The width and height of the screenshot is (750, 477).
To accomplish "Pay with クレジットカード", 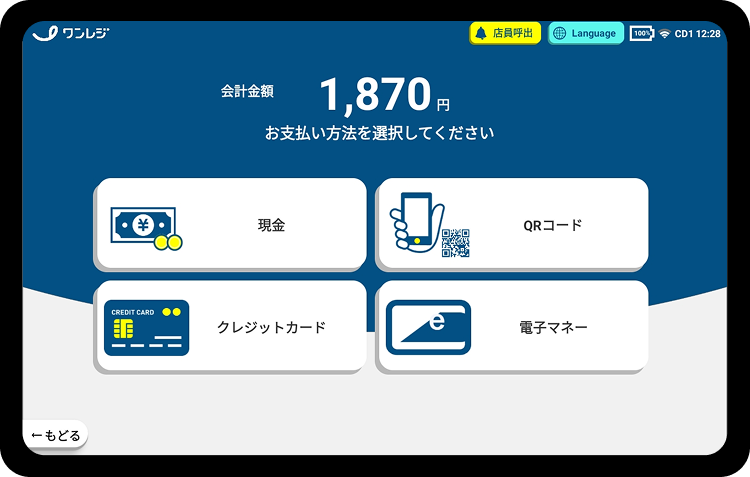I will point(230,327).
